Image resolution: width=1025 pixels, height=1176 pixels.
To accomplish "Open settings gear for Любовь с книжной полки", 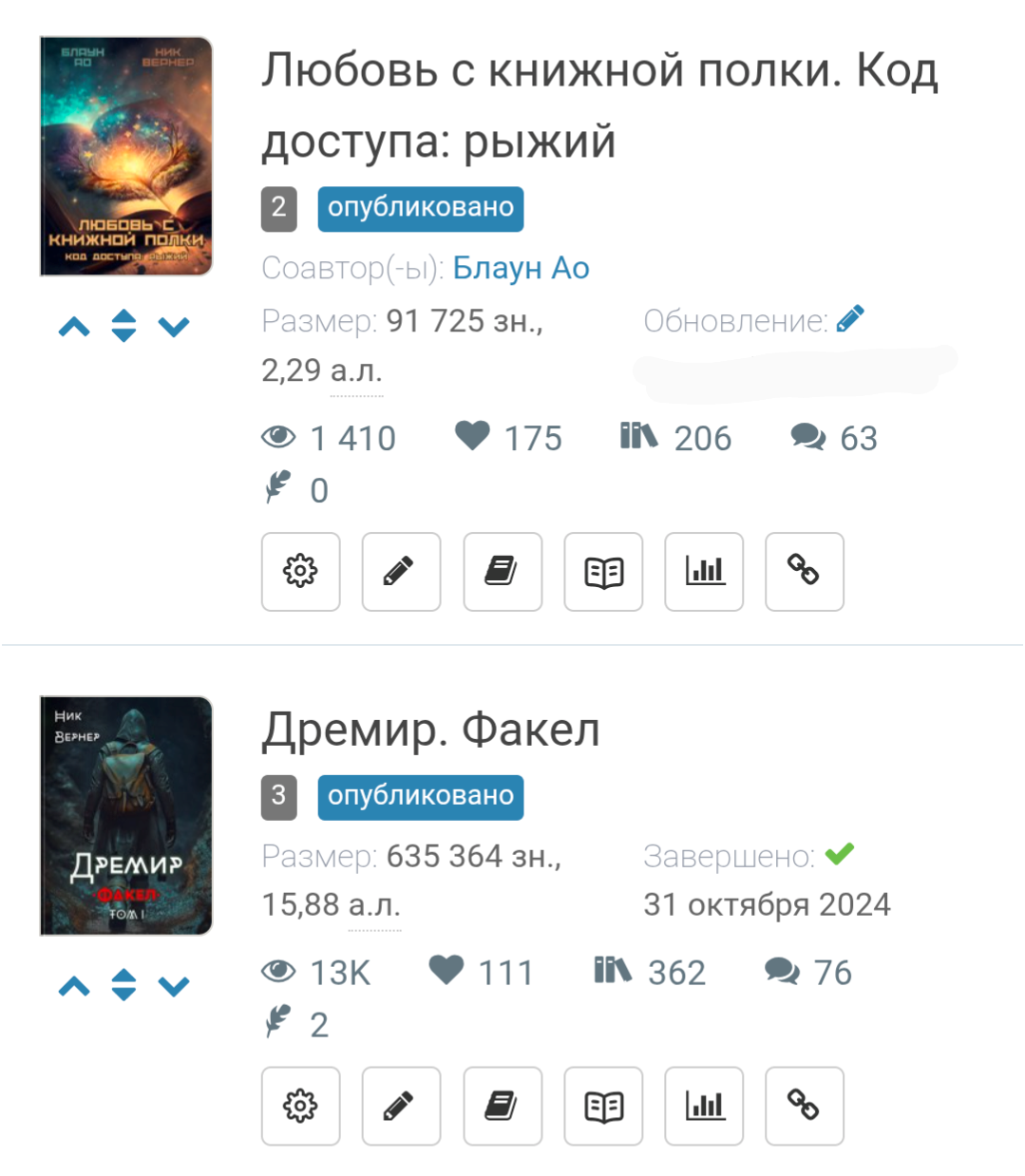I will pyautogui.click(x=300, y=572).
